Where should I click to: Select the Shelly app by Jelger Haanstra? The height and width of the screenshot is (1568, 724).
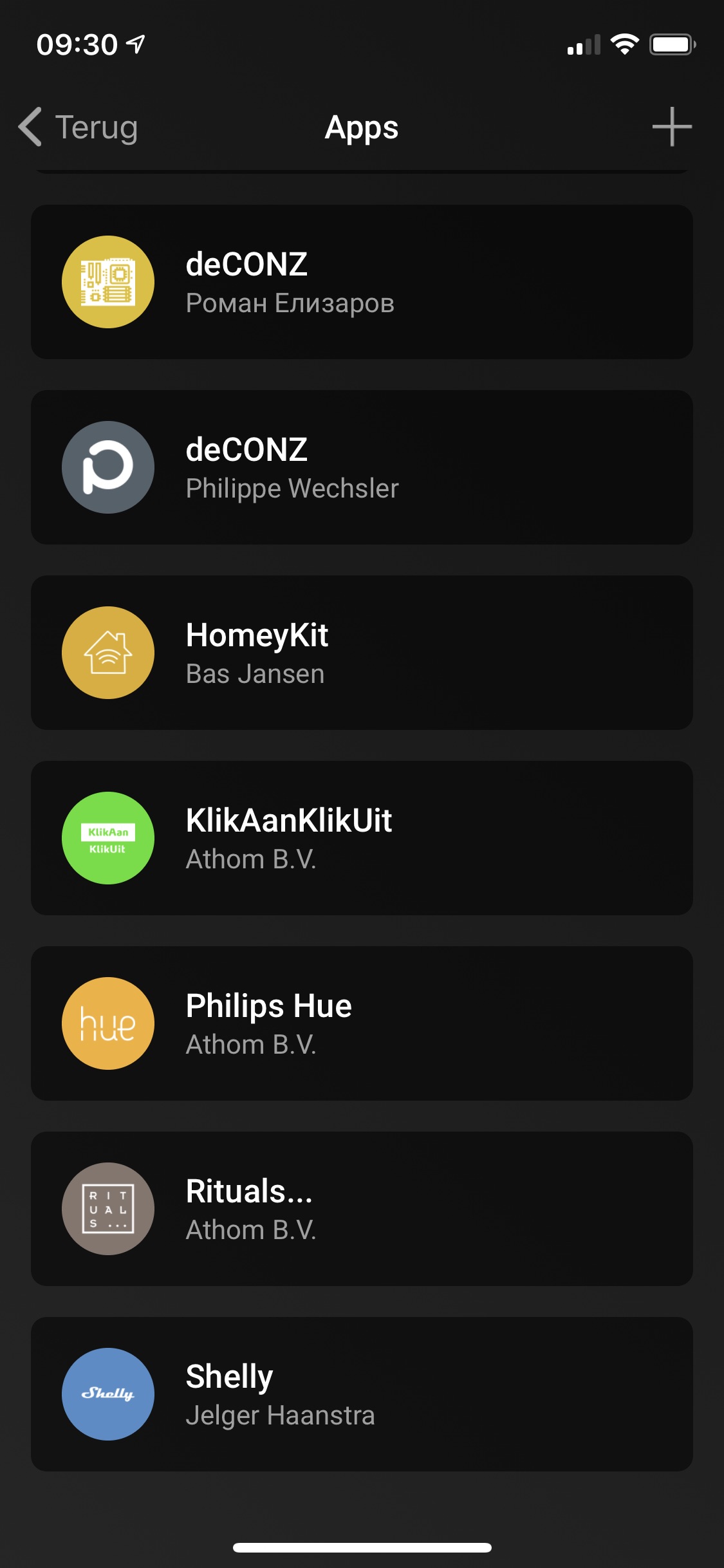pyautogui.click(x=362, y=1394)
